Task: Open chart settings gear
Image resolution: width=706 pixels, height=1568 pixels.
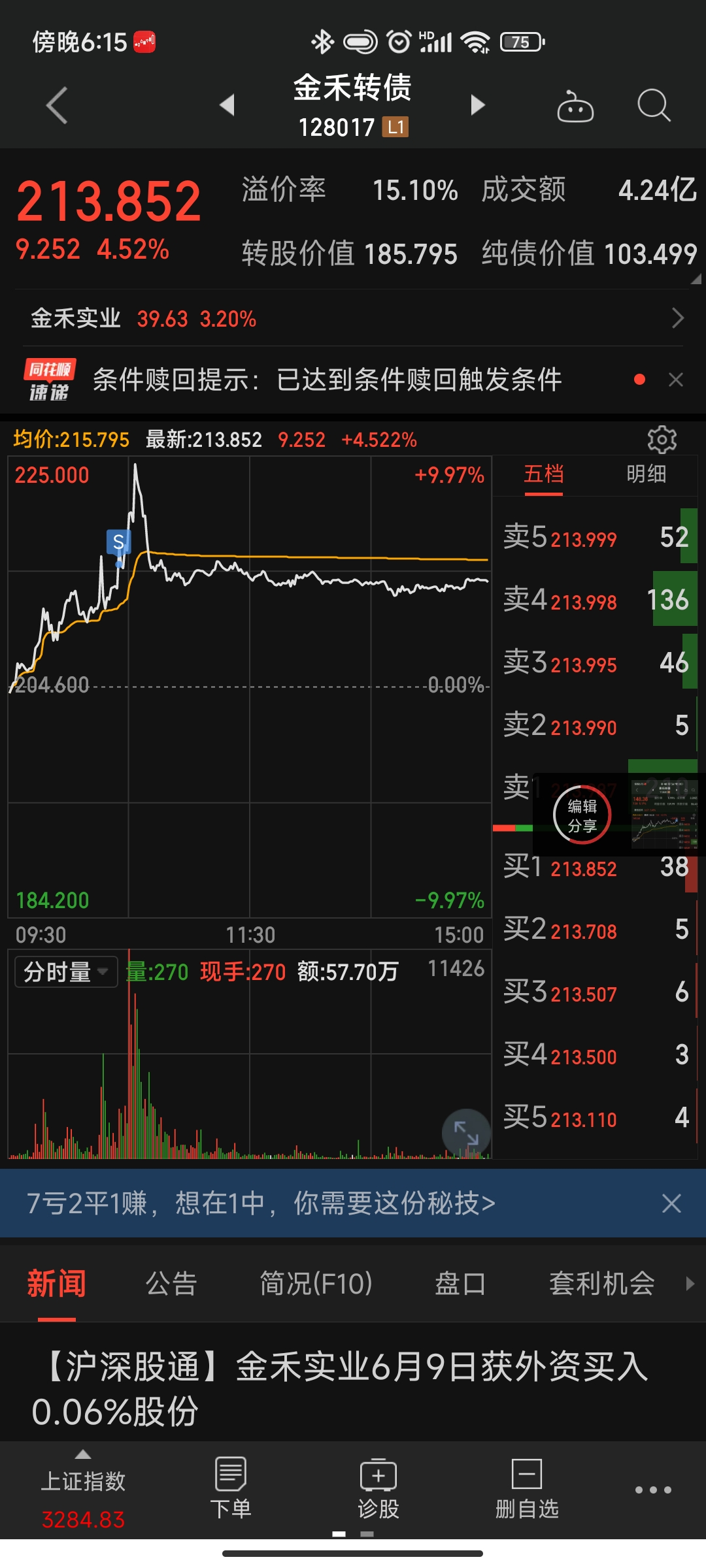Action: [x=662, y=440]
